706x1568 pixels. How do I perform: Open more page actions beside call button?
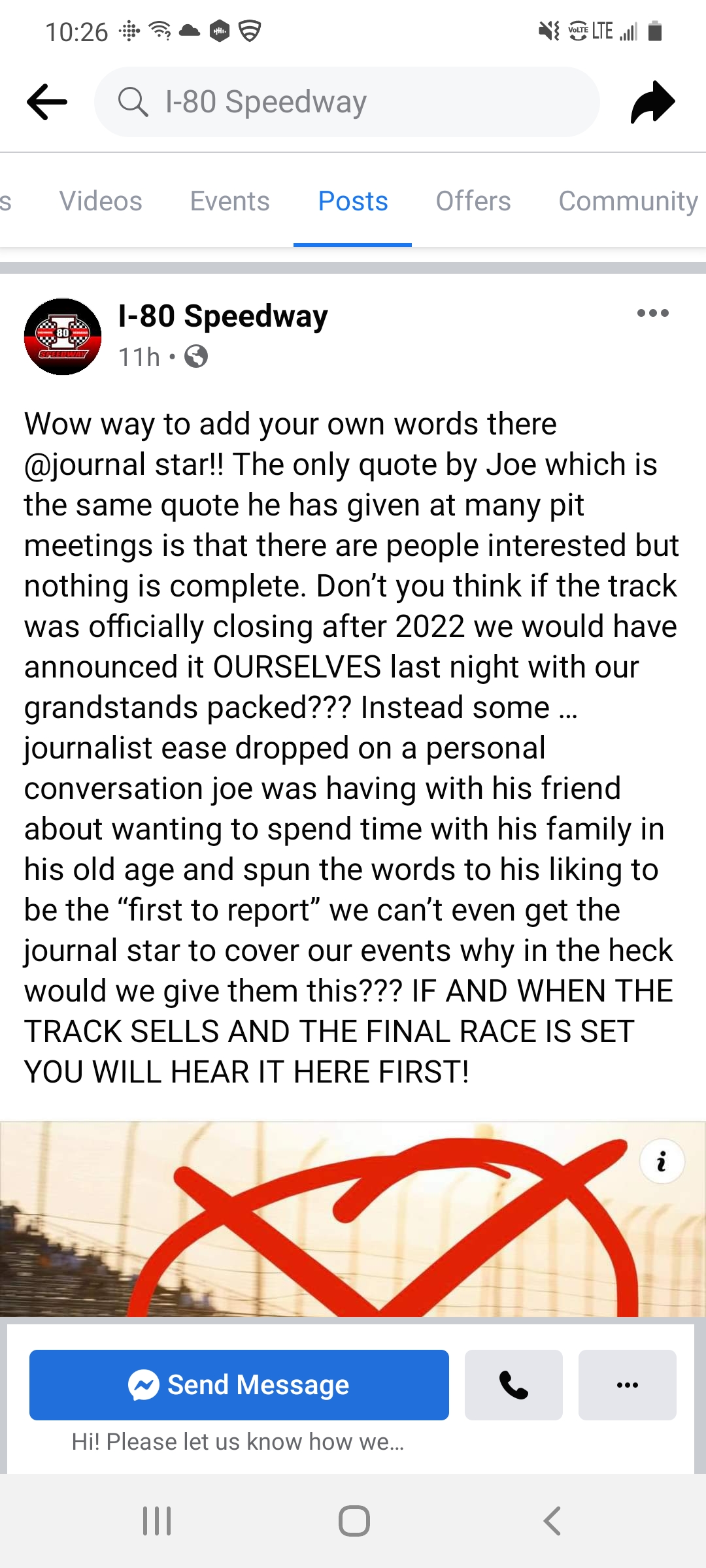627,1384
